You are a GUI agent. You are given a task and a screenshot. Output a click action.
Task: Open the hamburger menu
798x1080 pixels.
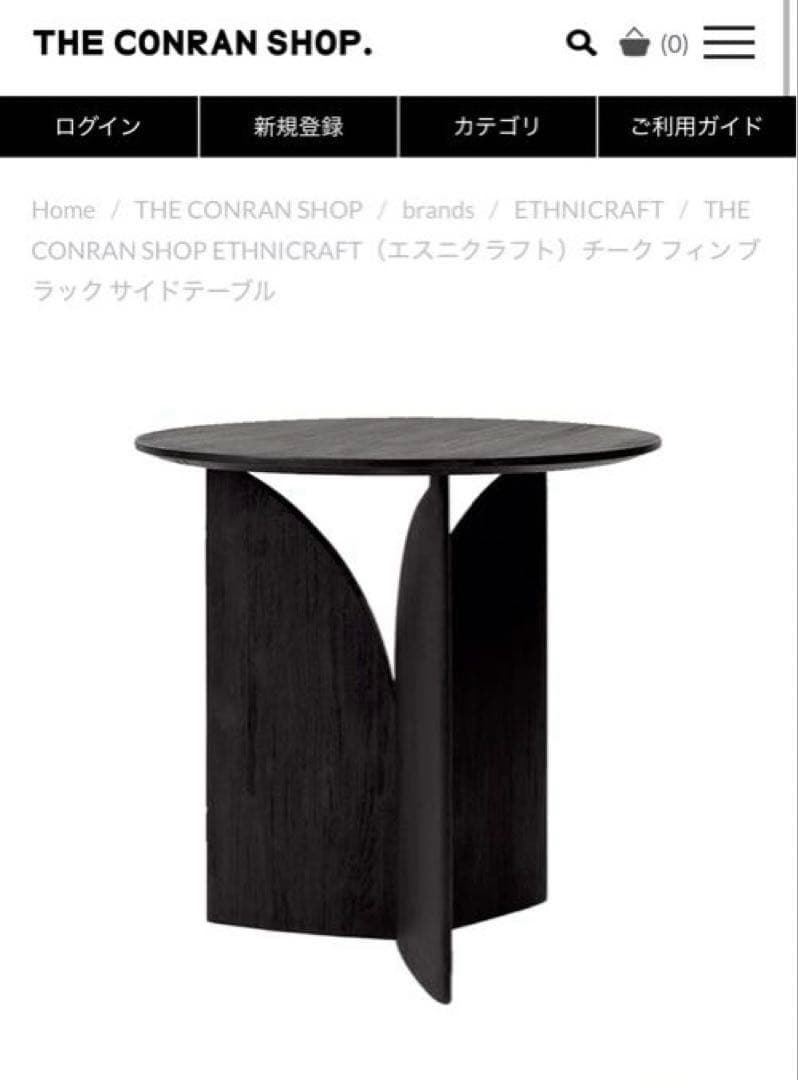(729, 43)
